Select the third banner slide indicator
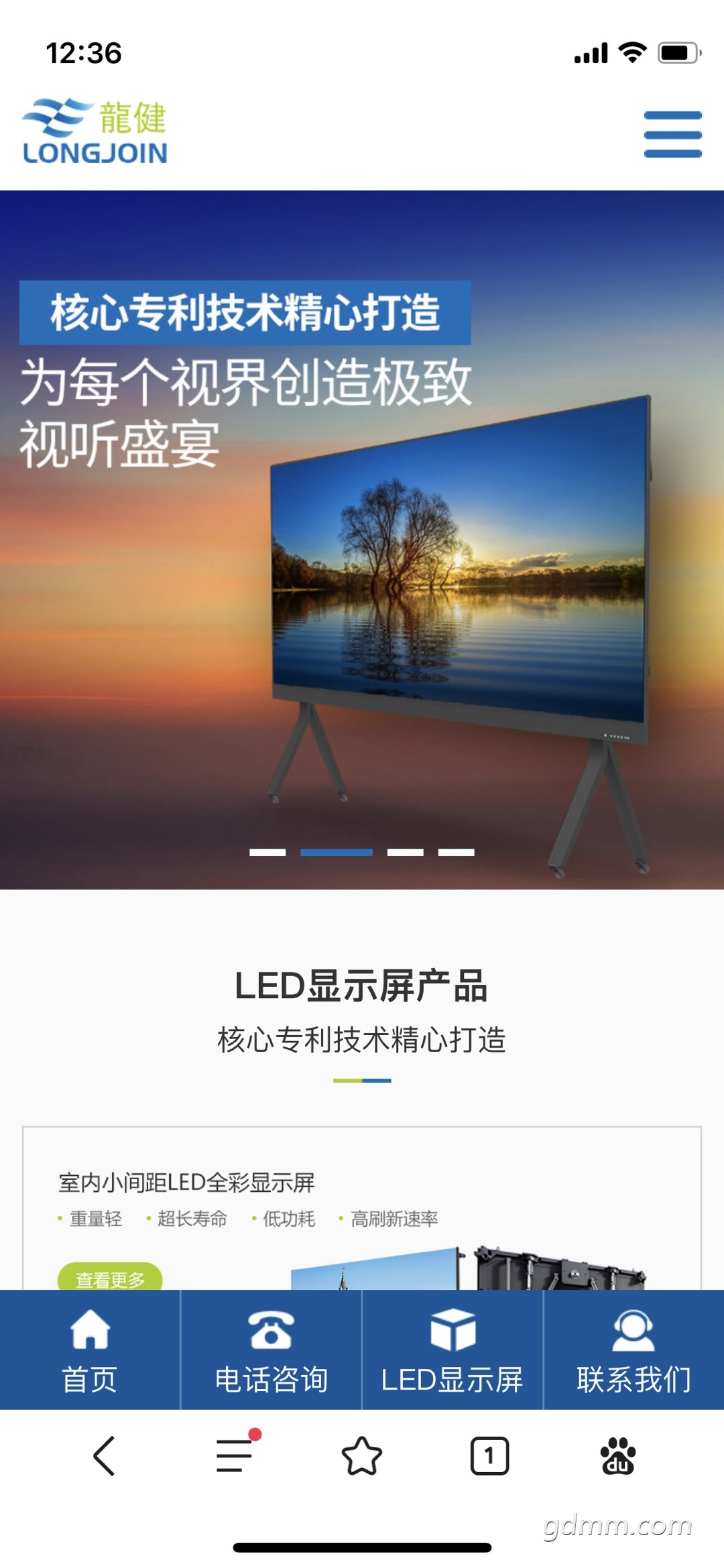Screen dimensions: 724x1568 click(x=406, y=852)
